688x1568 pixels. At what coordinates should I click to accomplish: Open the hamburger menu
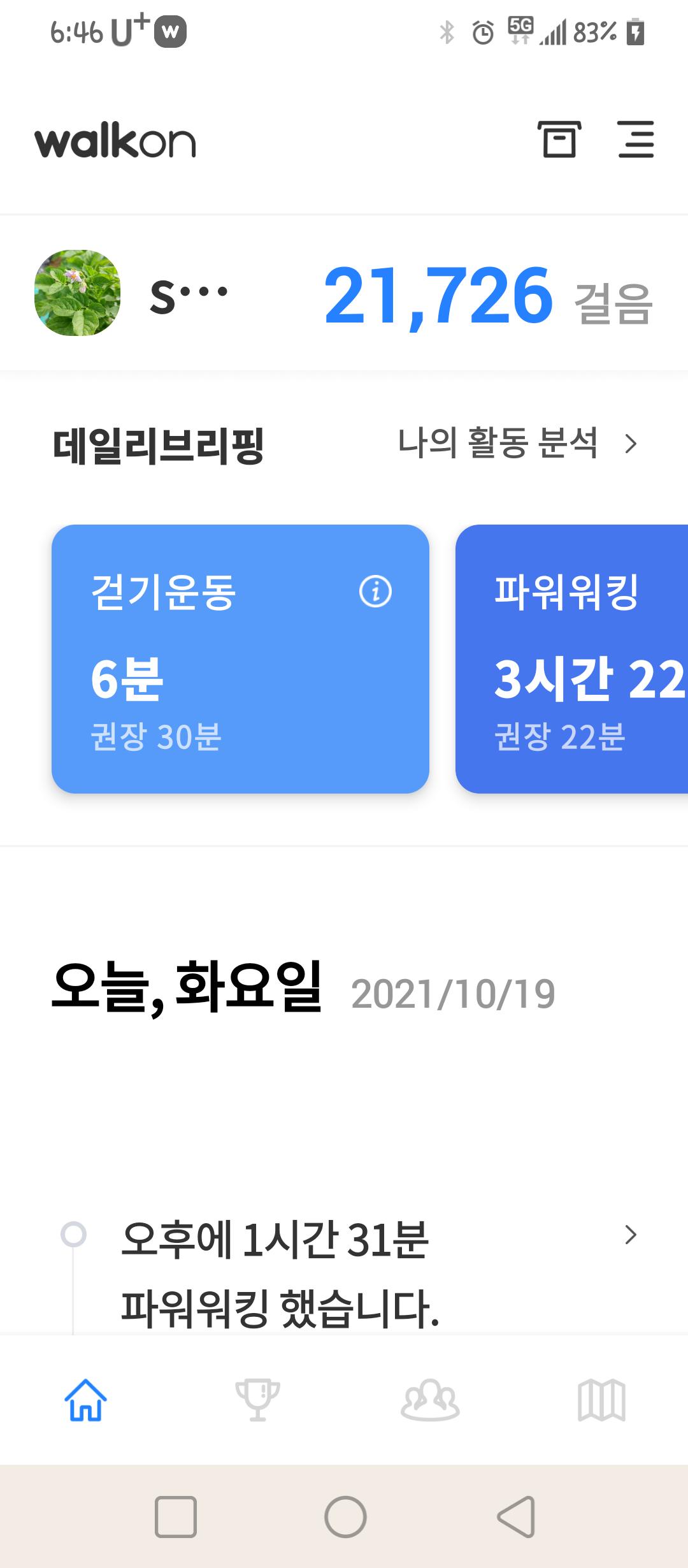pyautogui.click(x=636, y=139)
